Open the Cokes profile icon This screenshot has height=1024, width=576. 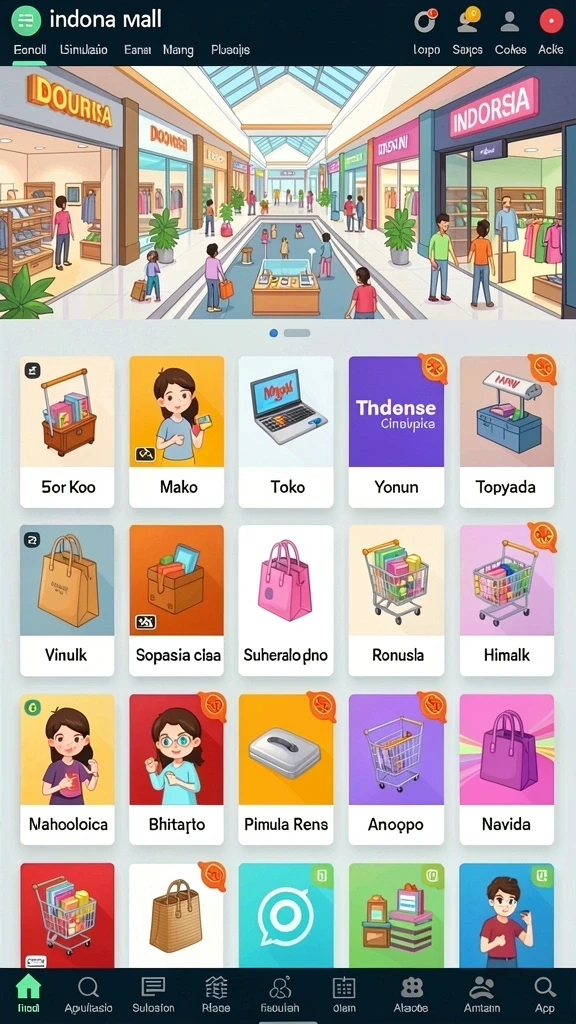510,32
